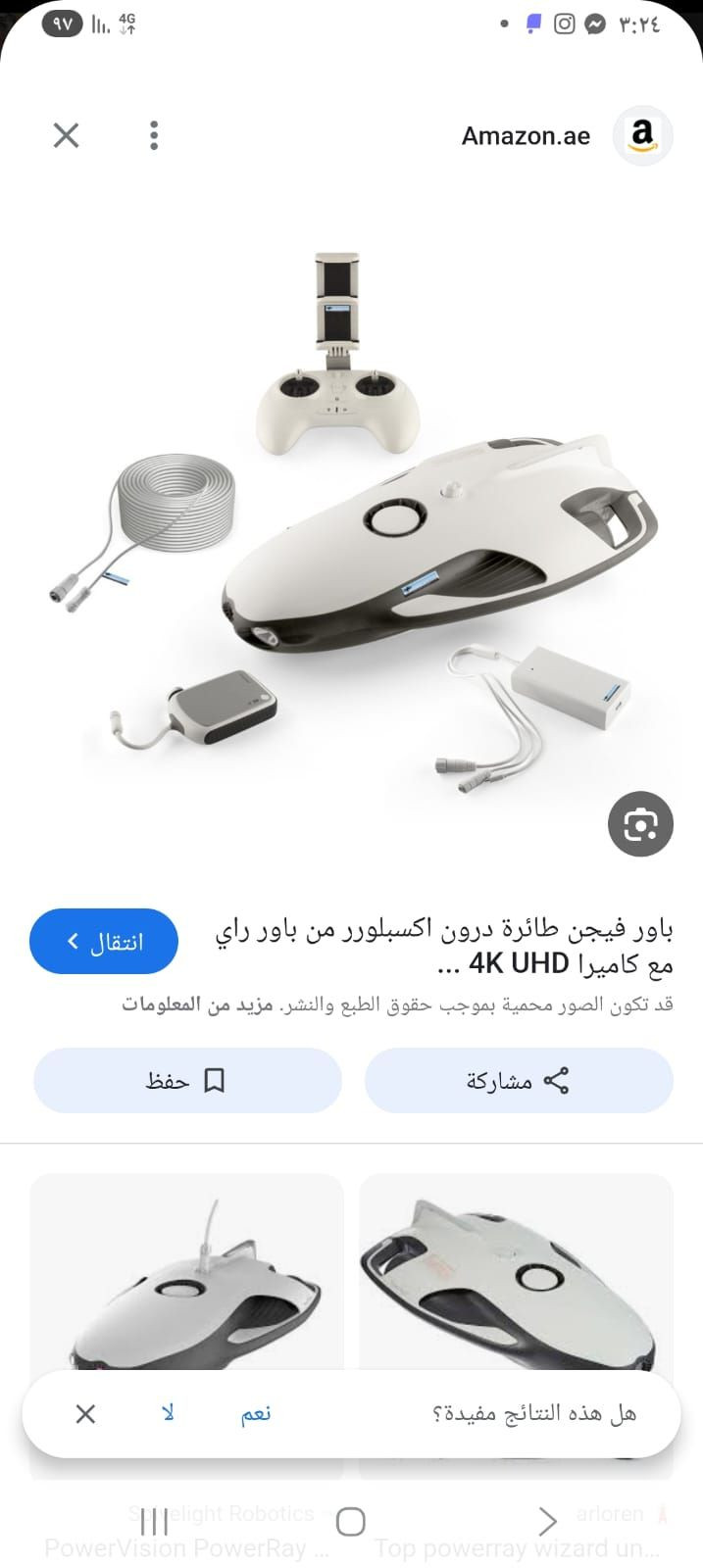Image resolution: width=703 pixels, height=1568 pixels.
Task: Save the image with حفظ
Action: click(x=187, y=1081)
